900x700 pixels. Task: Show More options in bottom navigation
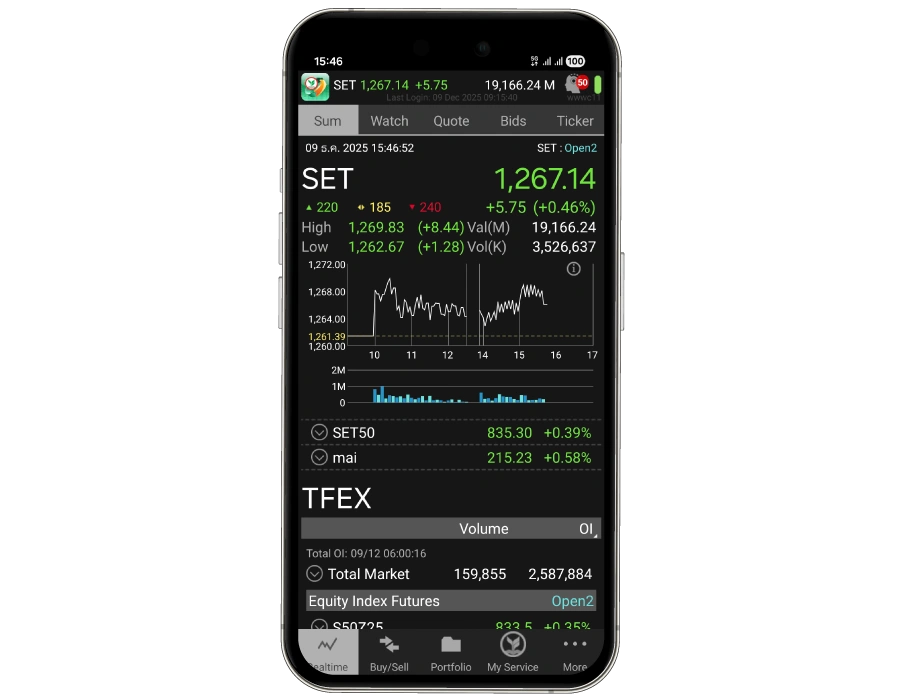(x=575, y=651)
